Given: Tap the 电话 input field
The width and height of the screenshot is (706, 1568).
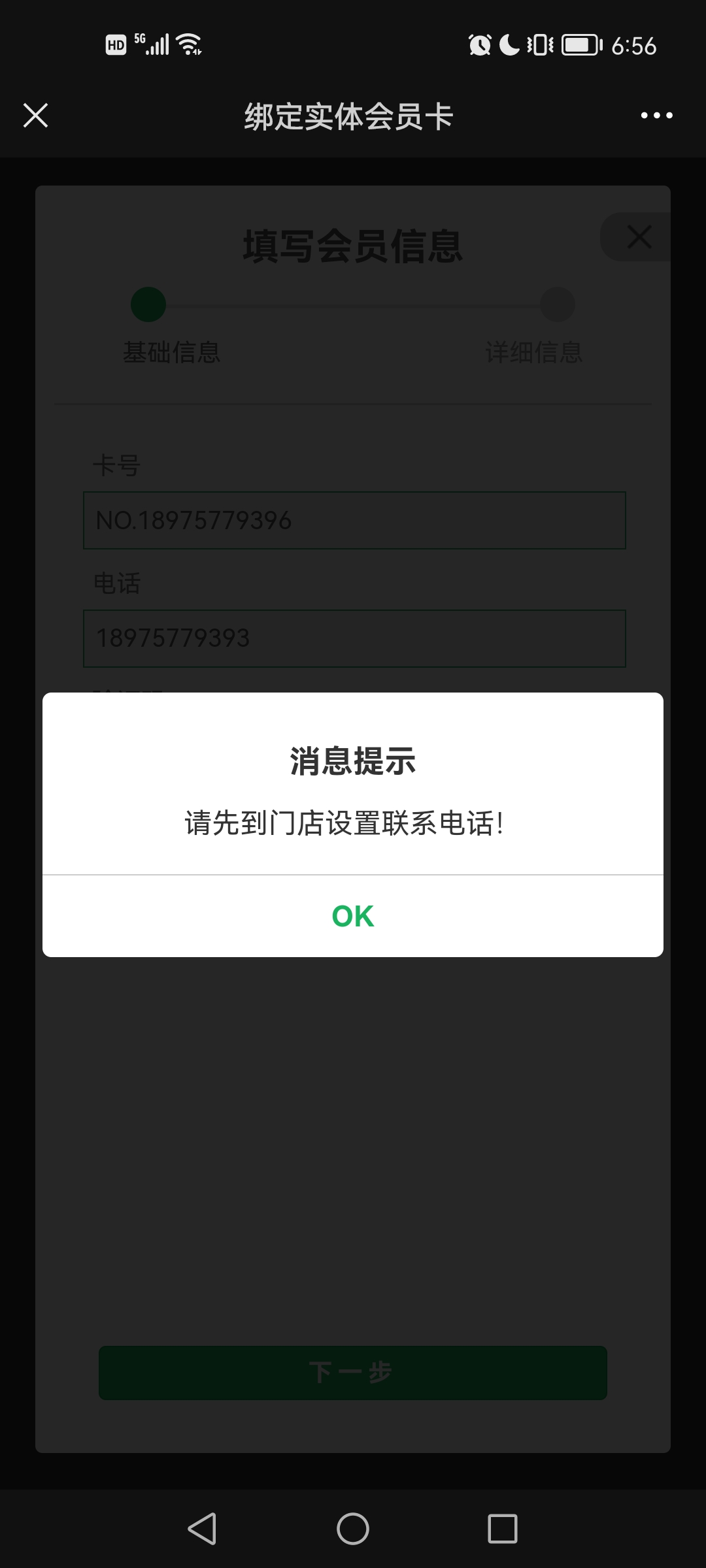Looking at the screenshot, I should click(x=354, y=638).
